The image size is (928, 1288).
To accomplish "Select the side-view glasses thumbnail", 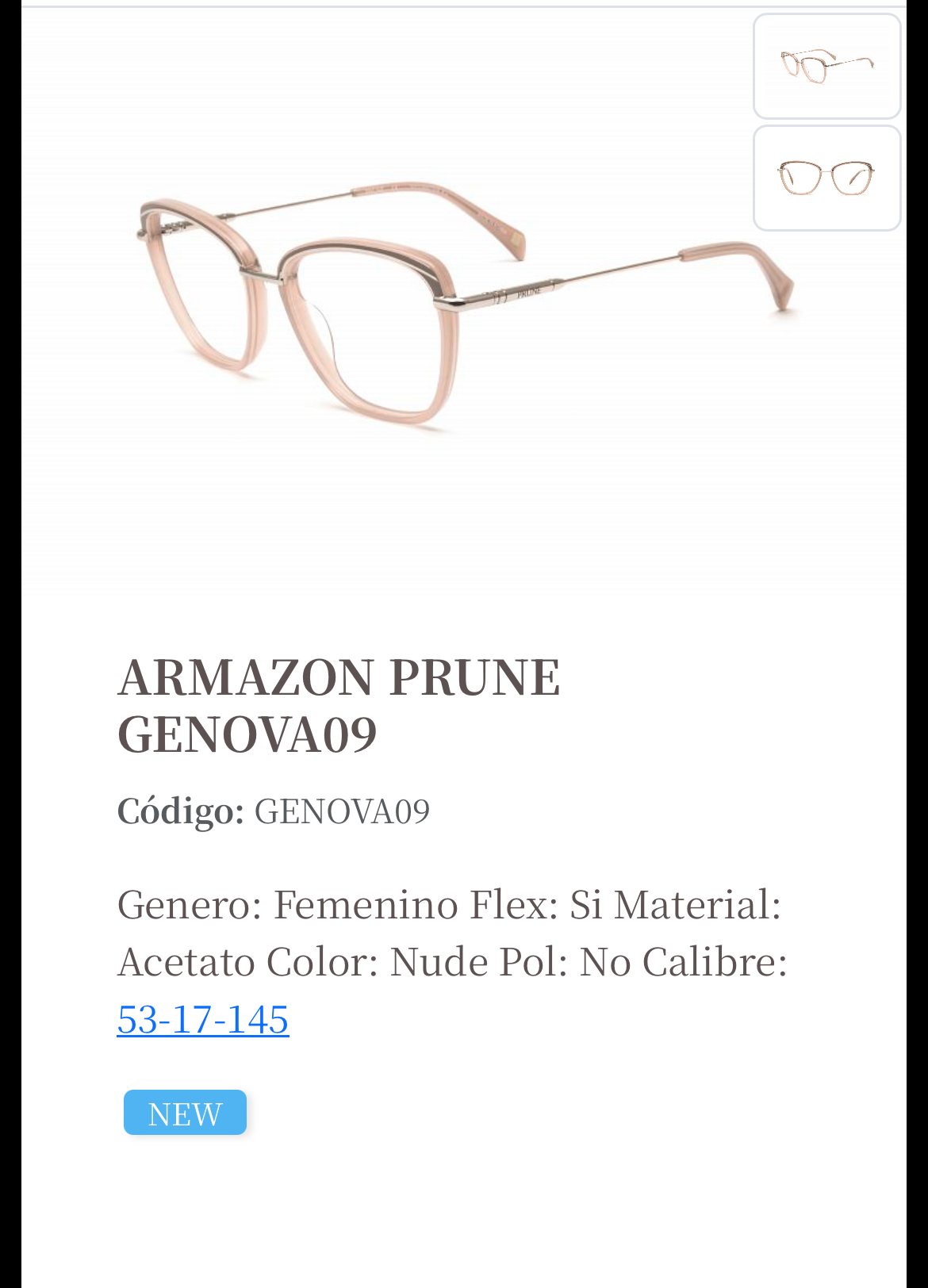I will (x=826, y=67).
